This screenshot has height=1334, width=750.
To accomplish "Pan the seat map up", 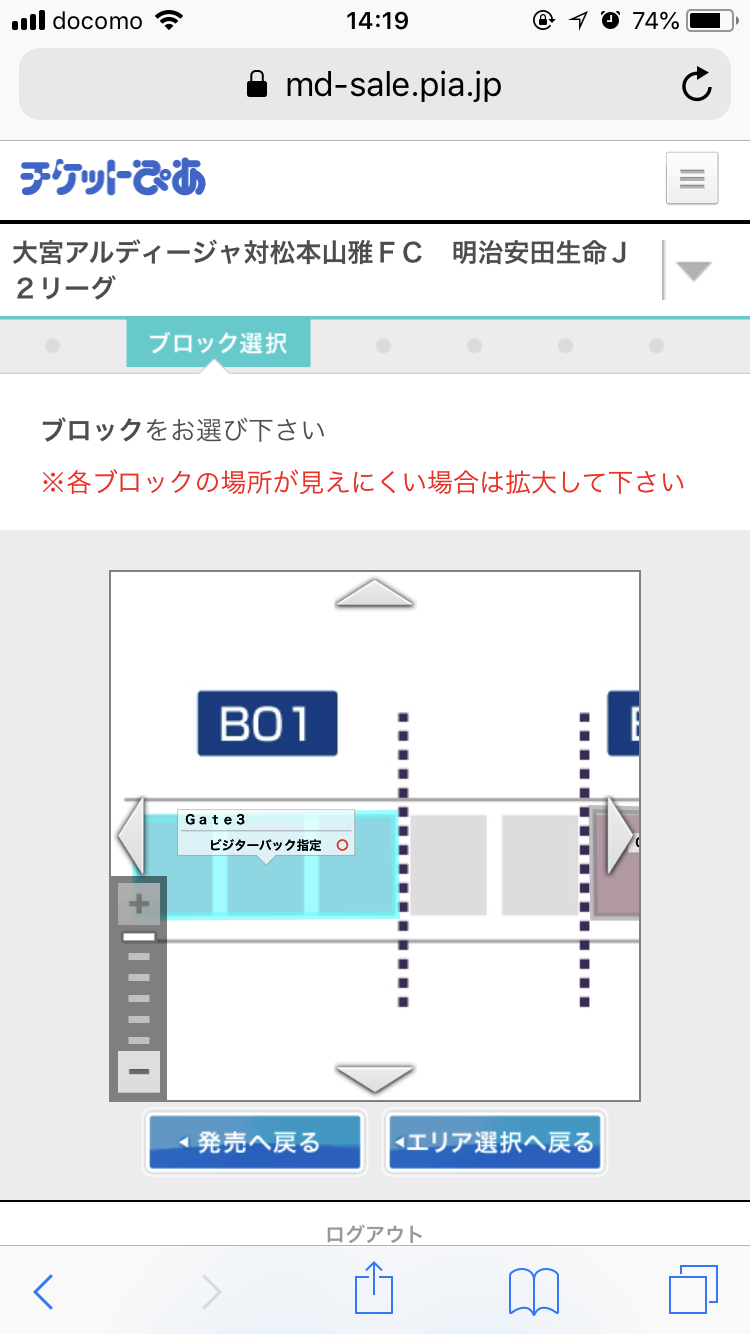I will (x=374, y=593).
